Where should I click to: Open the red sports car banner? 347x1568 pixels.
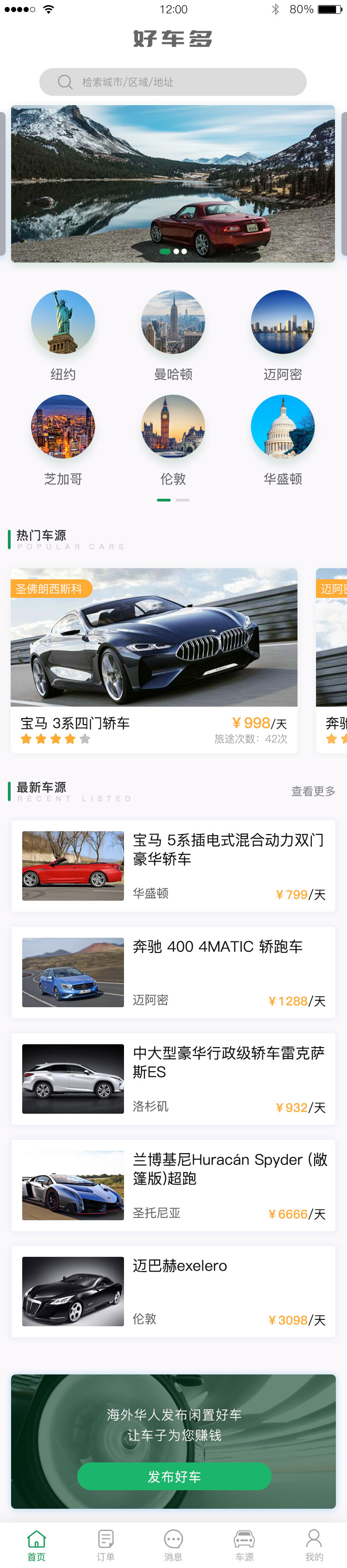(173, 183)
